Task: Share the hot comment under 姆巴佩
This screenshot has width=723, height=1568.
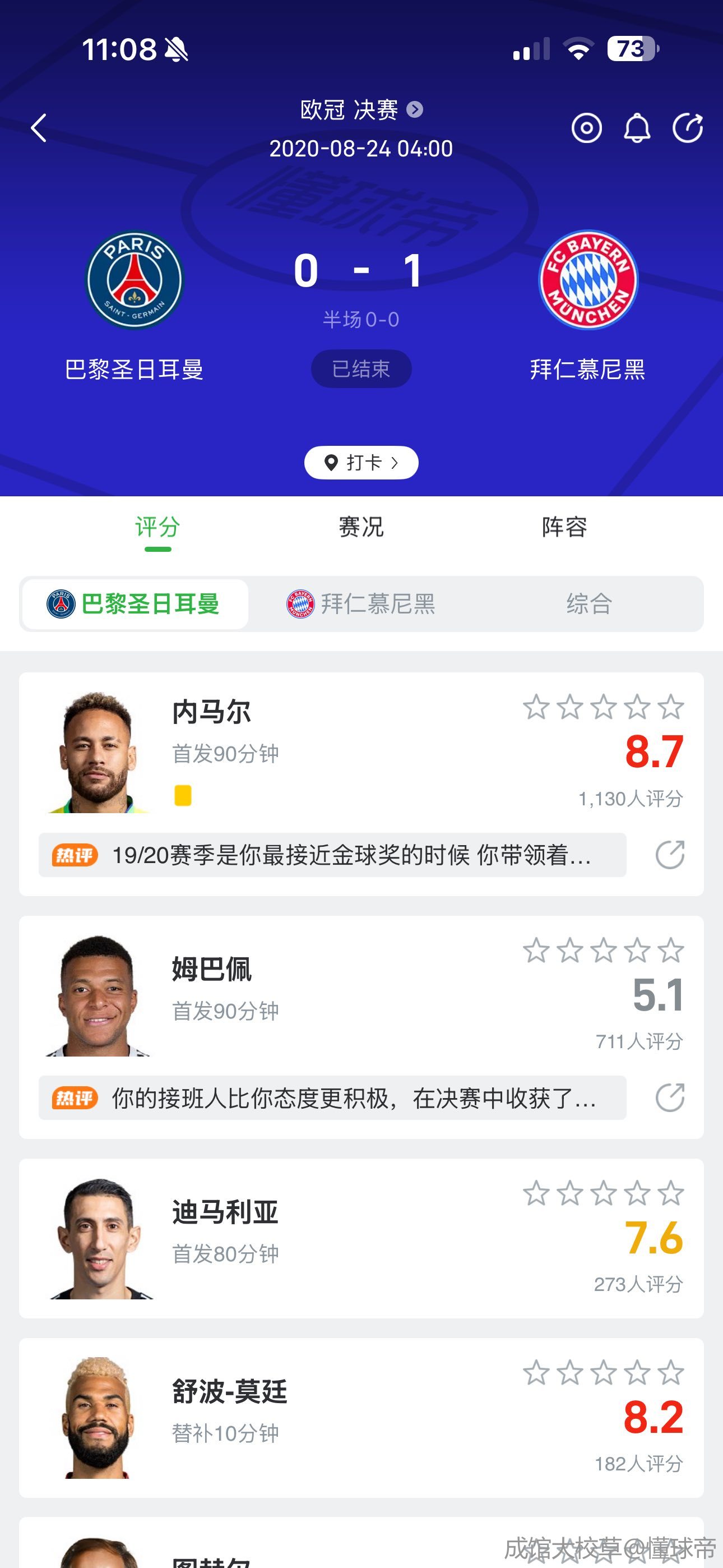Action: point(669,1097)
